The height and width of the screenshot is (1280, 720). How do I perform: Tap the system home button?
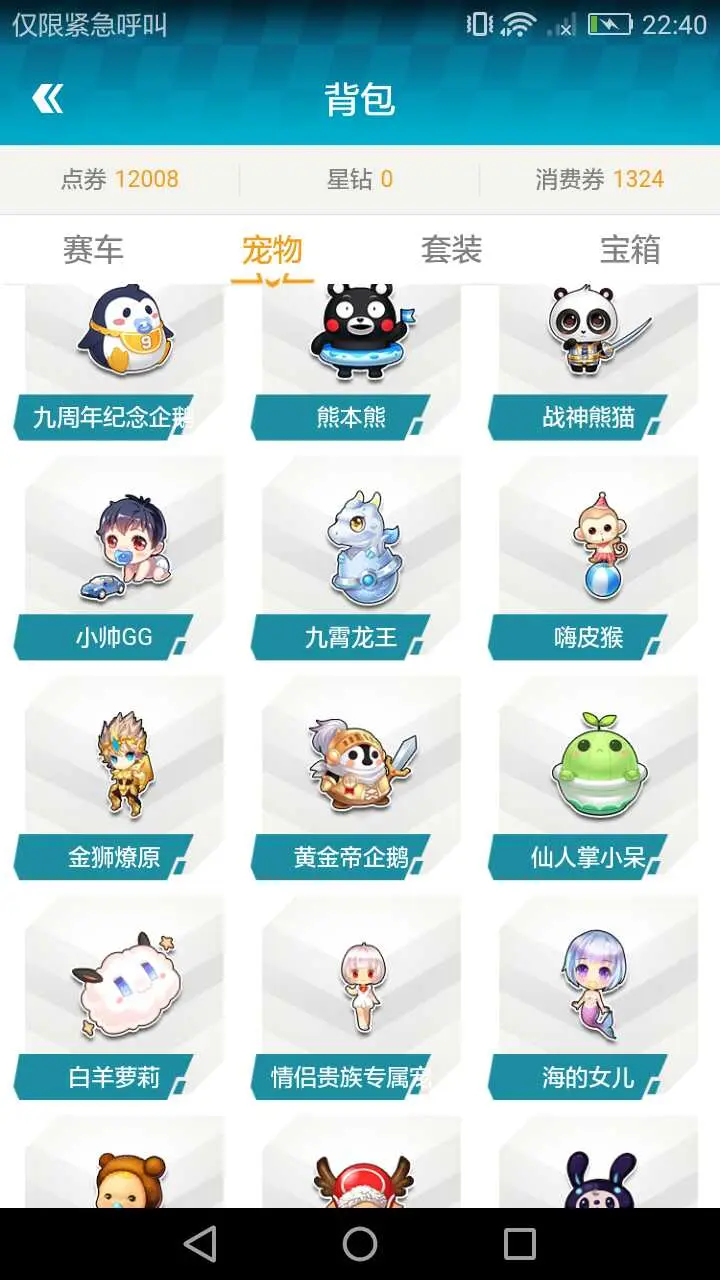360,1244
